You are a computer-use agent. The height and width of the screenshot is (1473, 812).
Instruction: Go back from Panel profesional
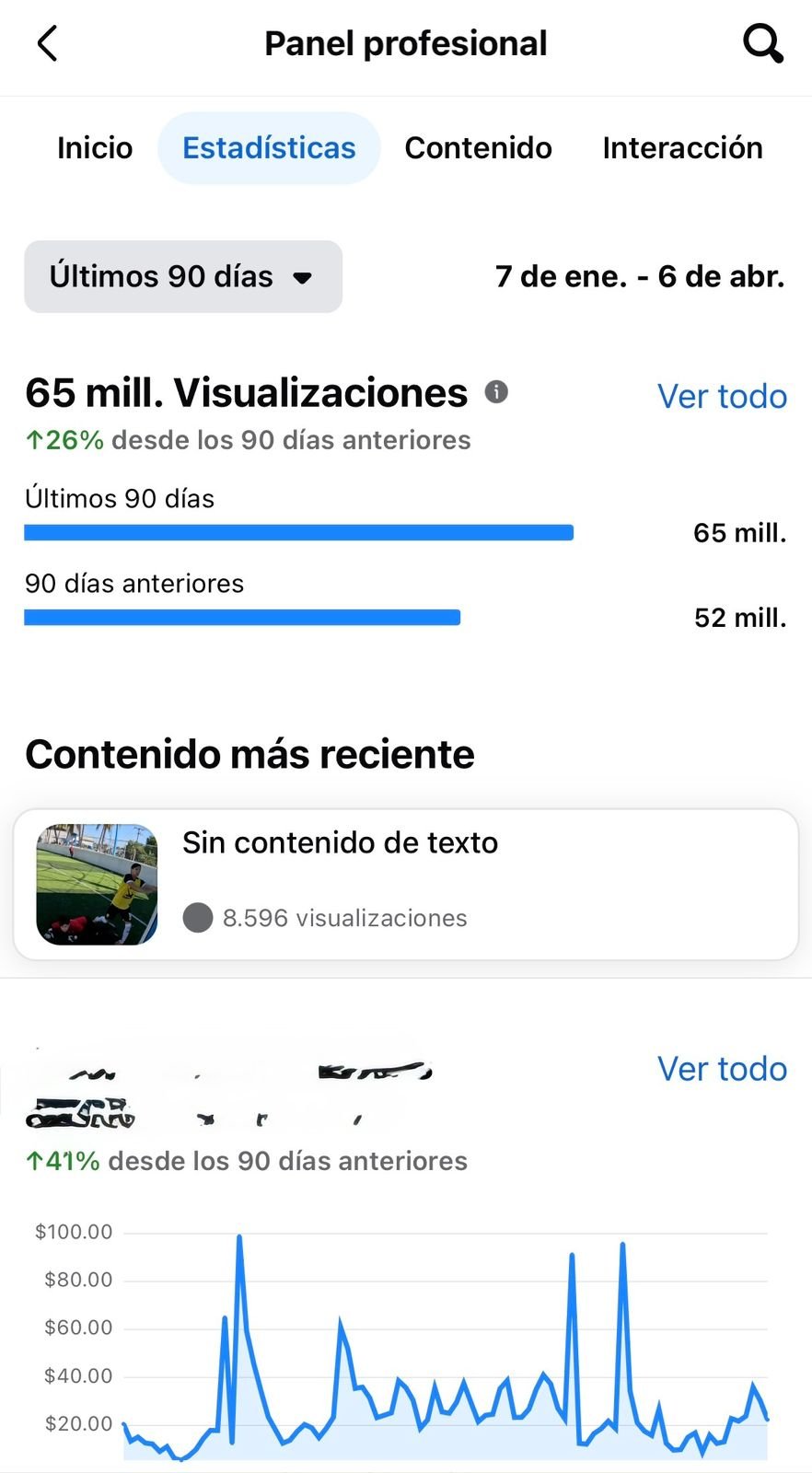48,43
